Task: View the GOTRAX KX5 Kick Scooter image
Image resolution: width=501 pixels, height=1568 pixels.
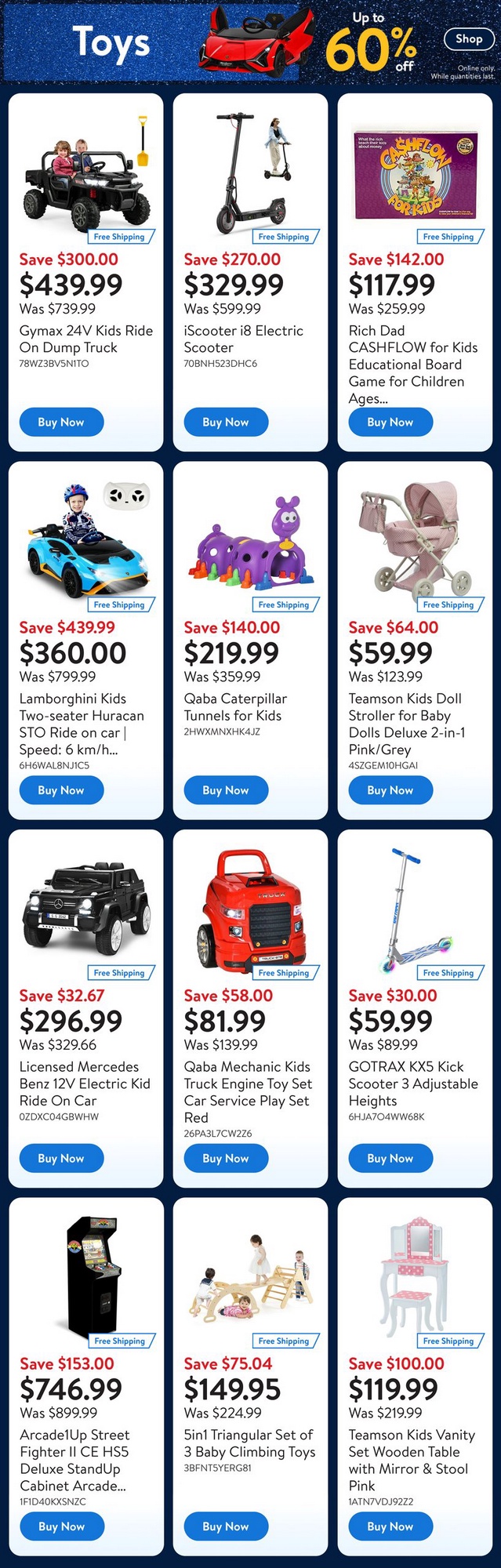Action: click(x=414, y=909)
